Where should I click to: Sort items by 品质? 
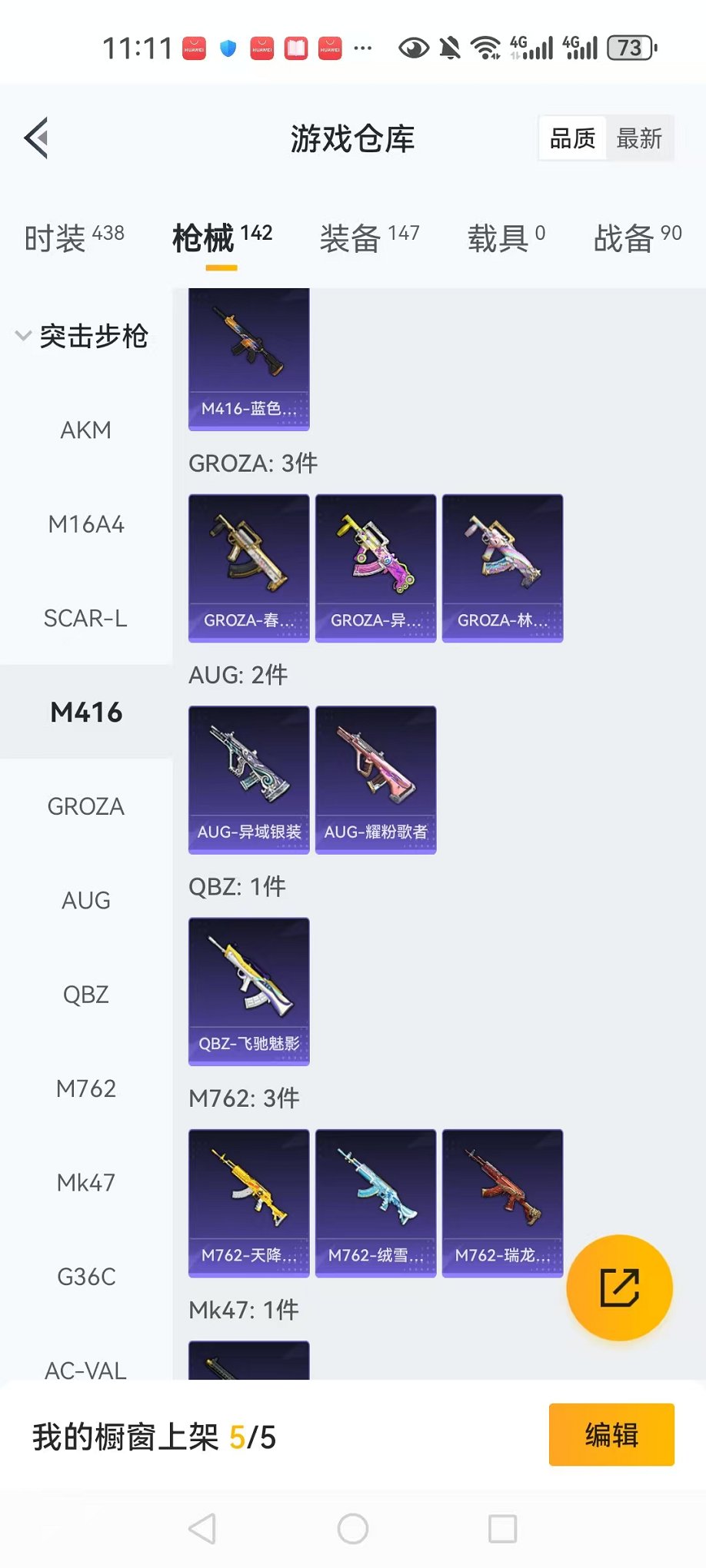[x=573, y=139]
